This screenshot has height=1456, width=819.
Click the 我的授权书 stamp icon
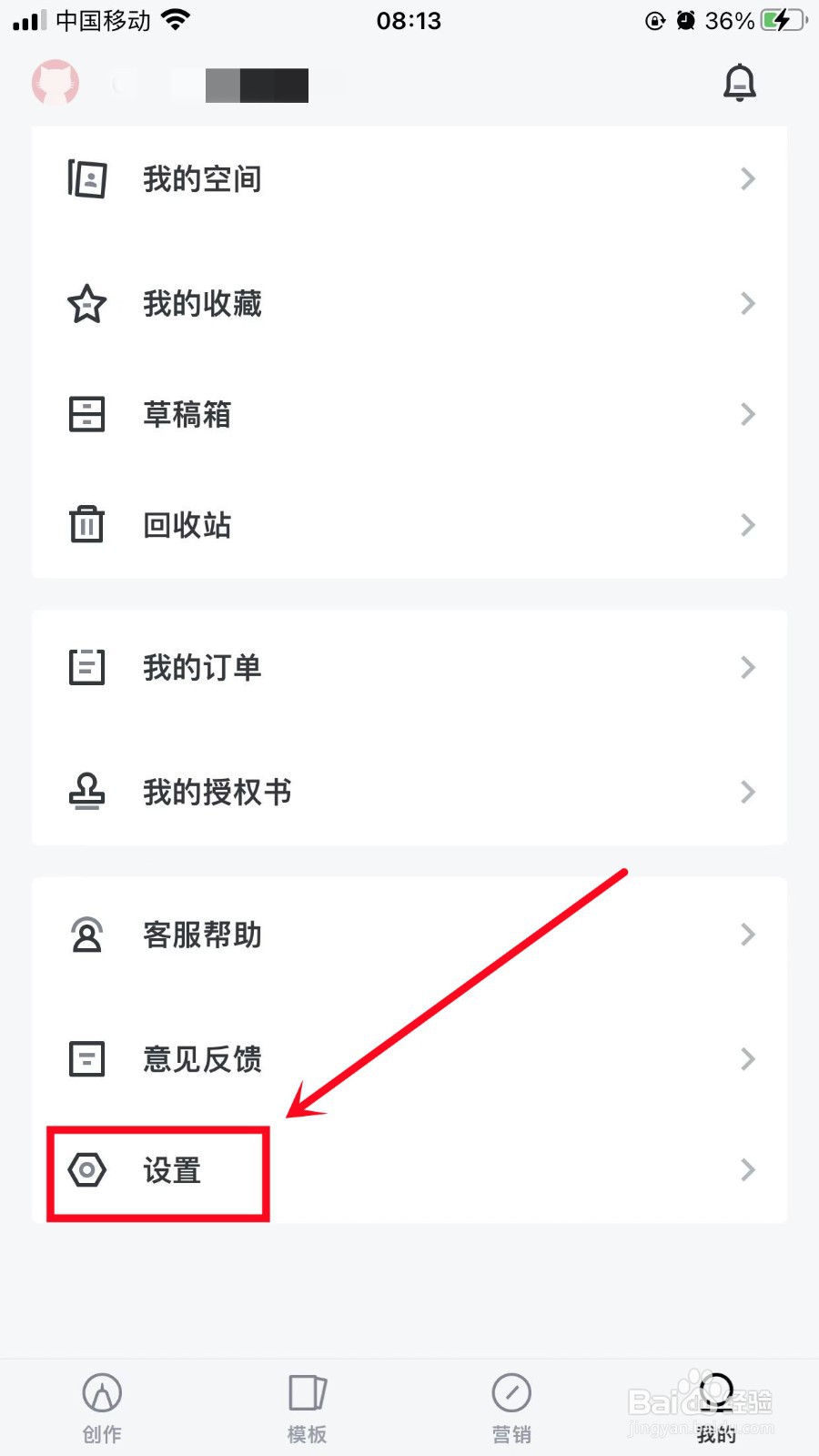click(x=86, y=792)
